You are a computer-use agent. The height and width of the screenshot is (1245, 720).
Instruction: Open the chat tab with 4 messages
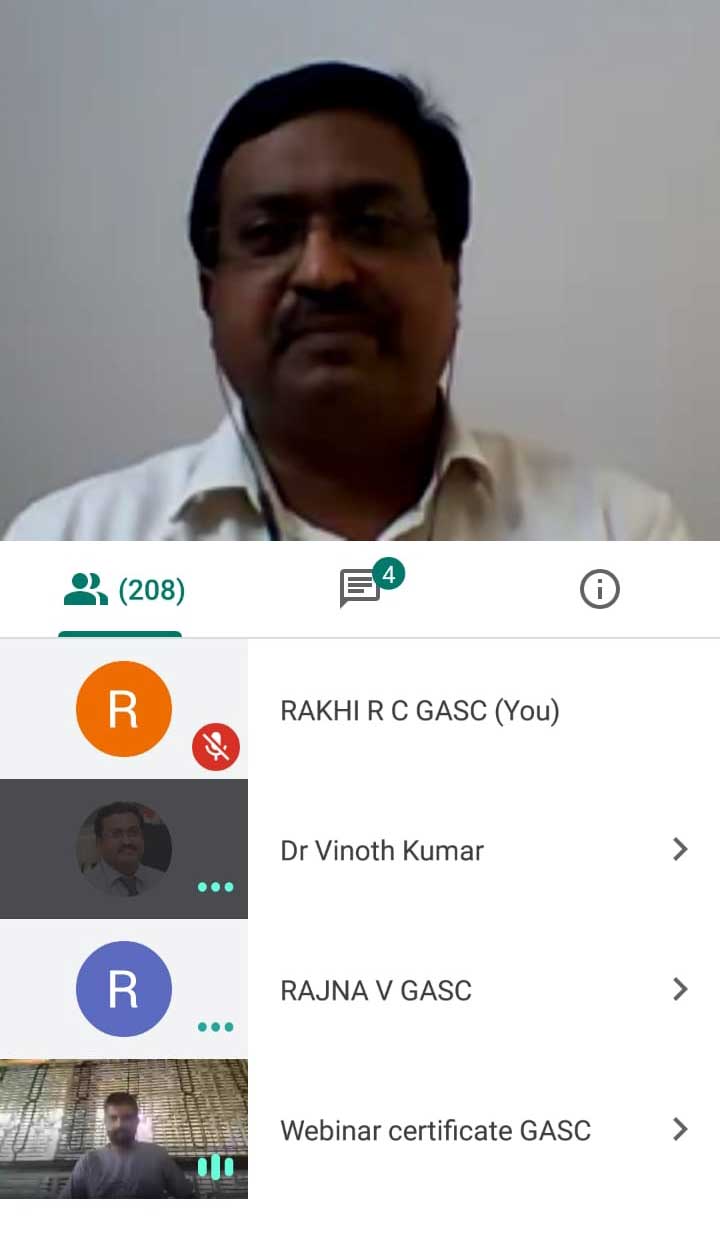point(361,588)
